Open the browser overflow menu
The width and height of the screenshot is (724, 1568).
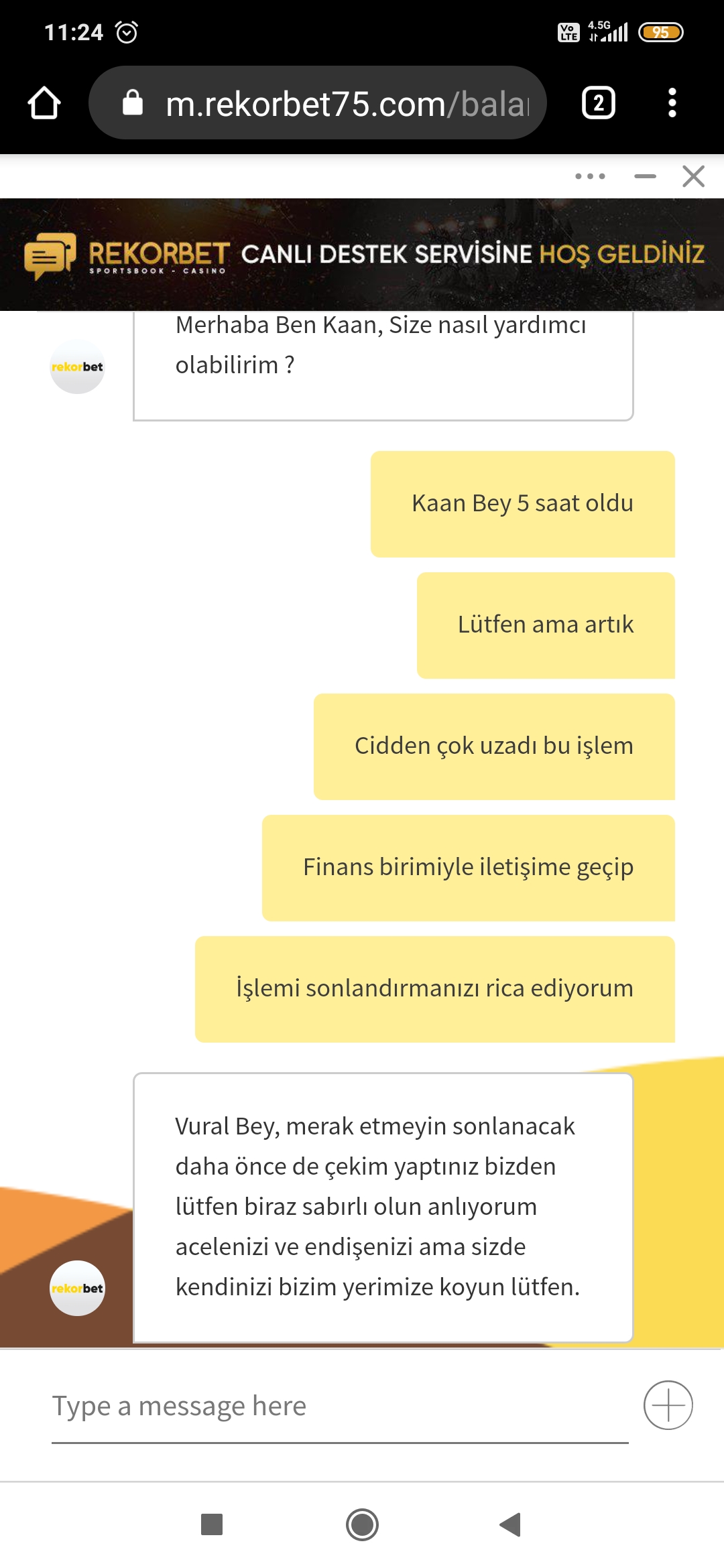point(672,103)
